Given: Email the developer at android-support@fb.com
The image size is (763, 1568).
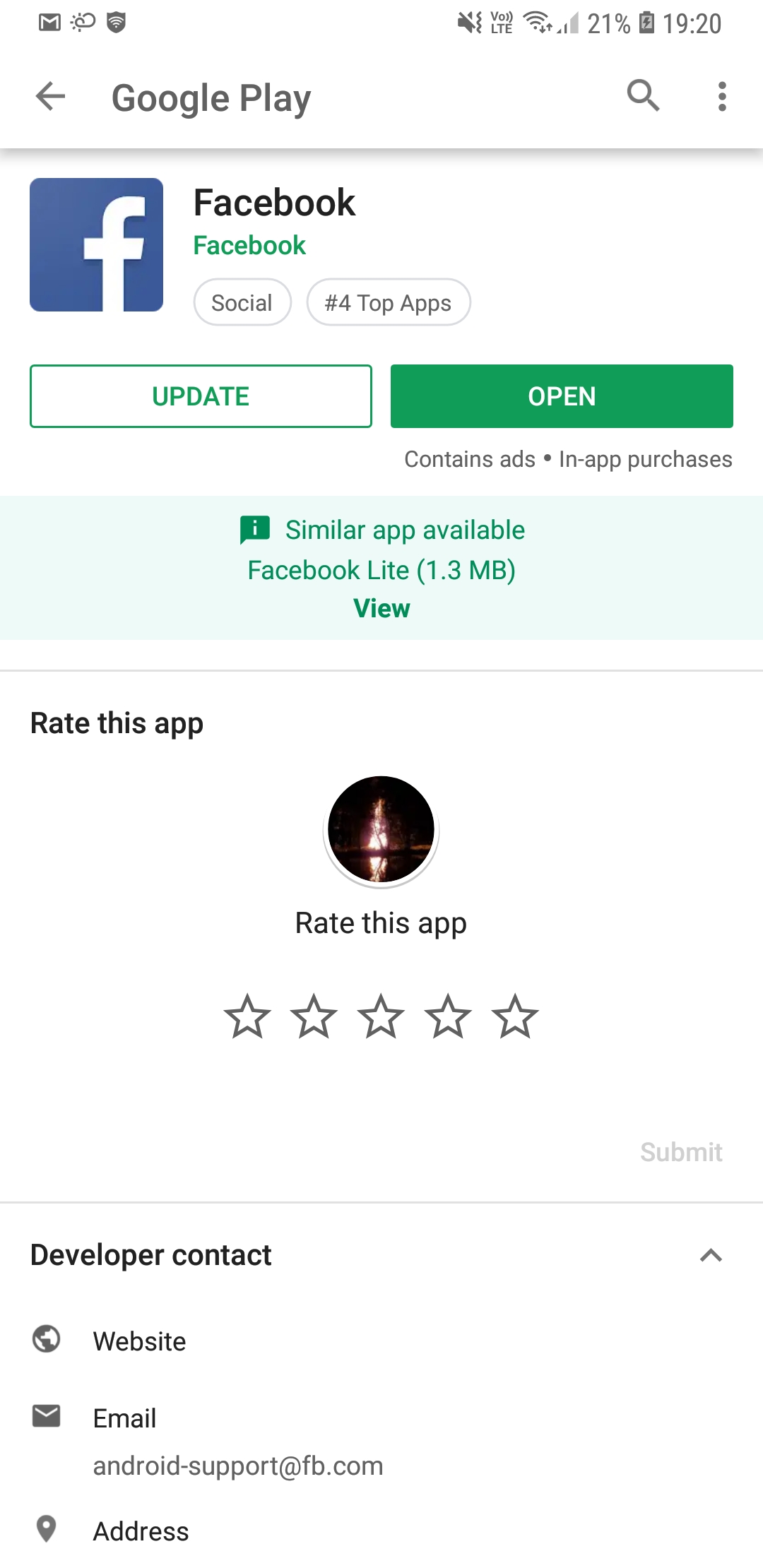Looking at the screenshot, I should click(x=381, y=1441).
